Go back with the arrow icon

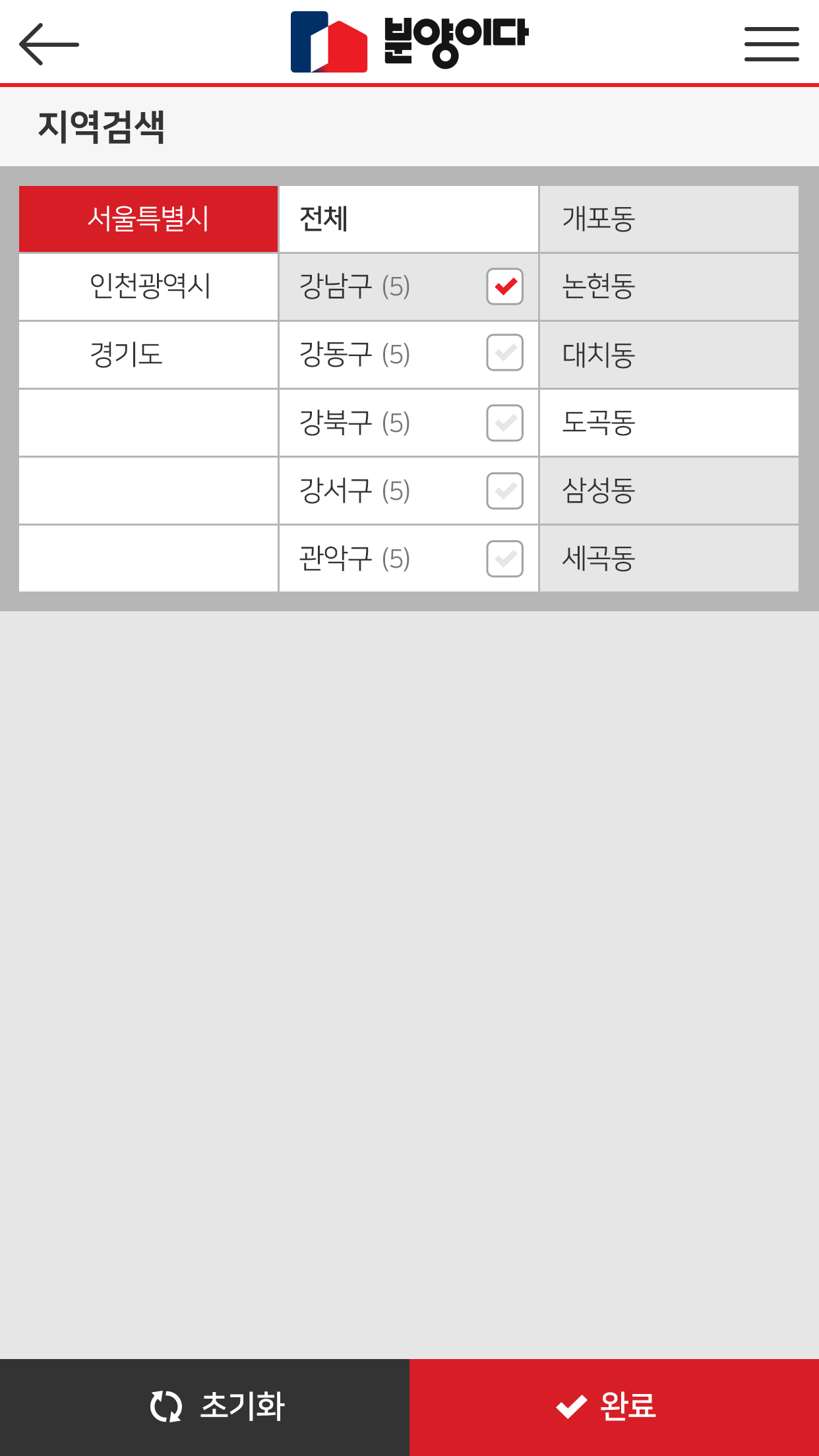pos(49,44)
